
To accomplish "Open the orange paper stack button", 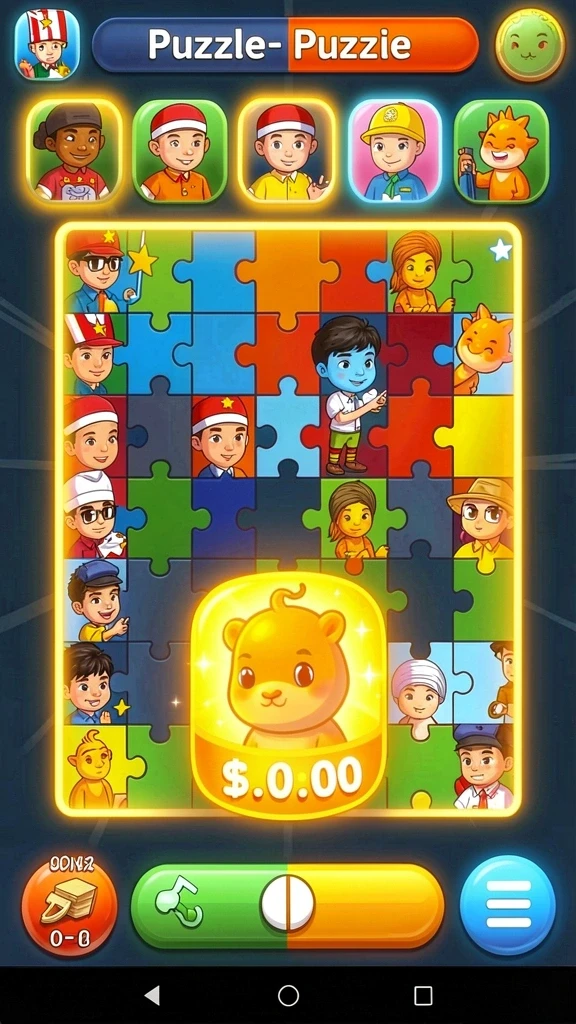I will [70, 906].
